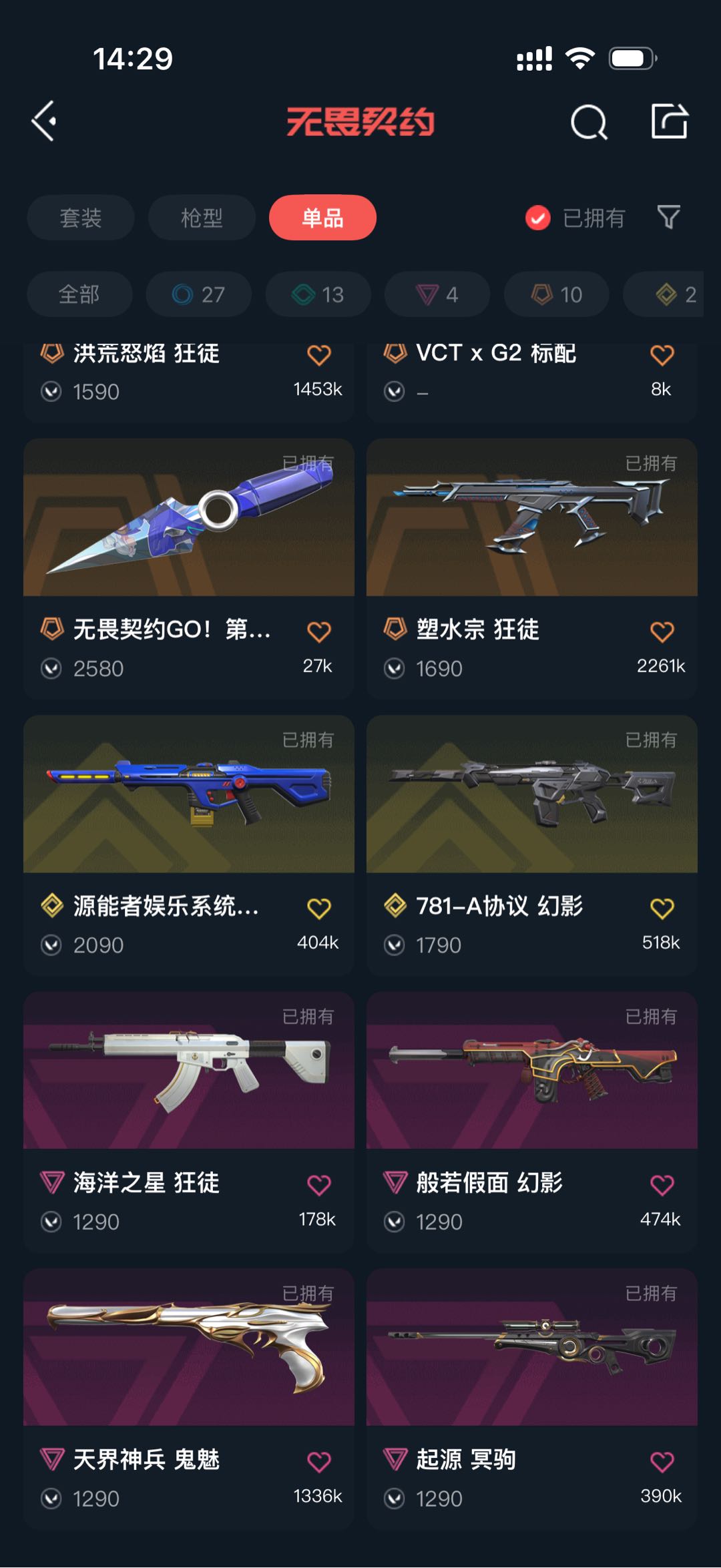This screenshot has width=721, height=1568.
Task: Switch to the 套装 tab
Action: pos(81,218)
